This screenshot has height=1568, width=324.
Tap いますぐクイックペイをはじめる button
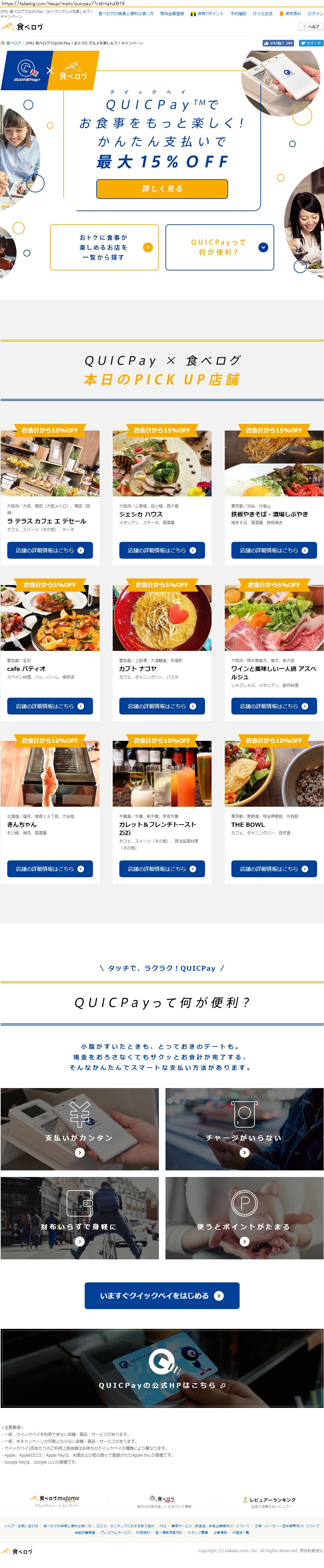pyautogui.click(x=162, y=1295)
